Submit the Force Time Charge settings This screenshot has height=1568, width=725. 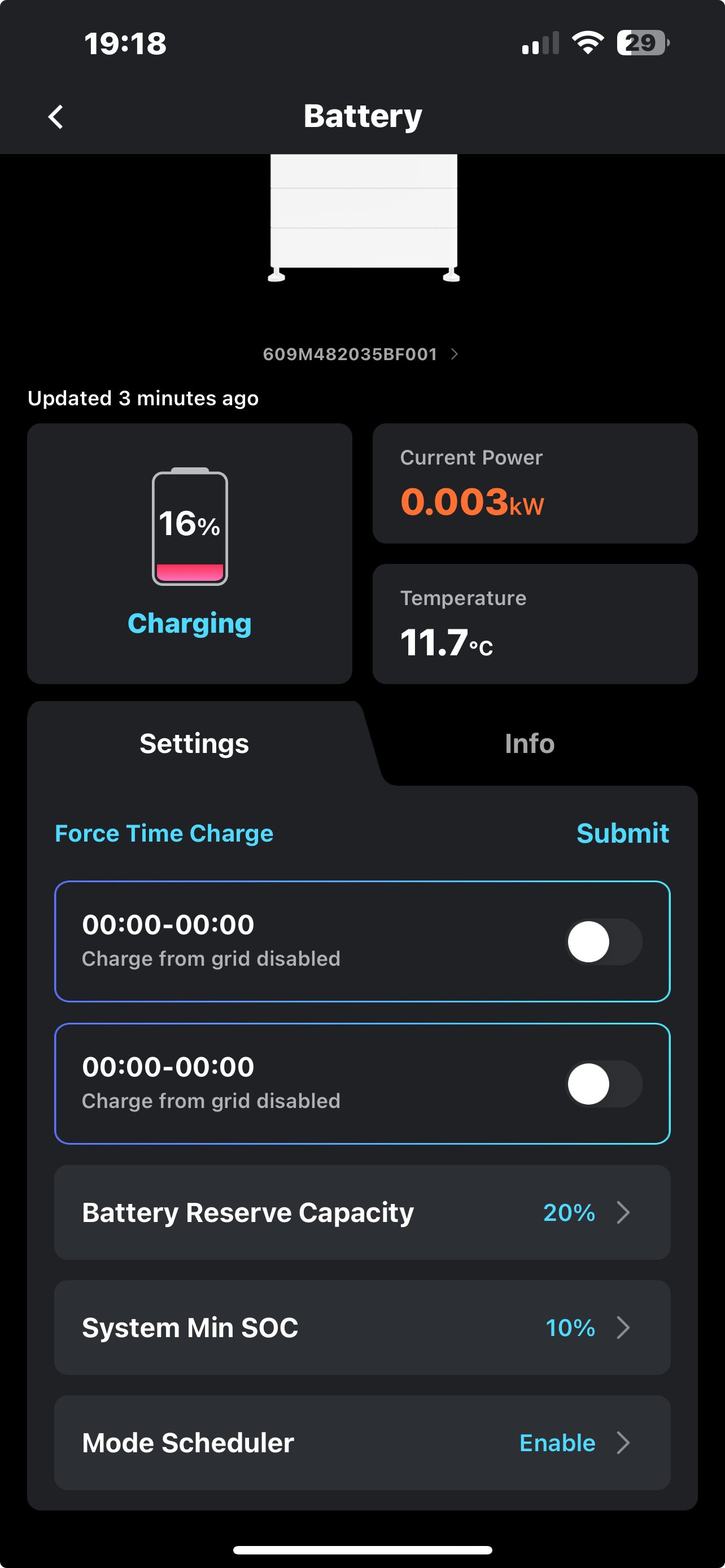(622, 833)
